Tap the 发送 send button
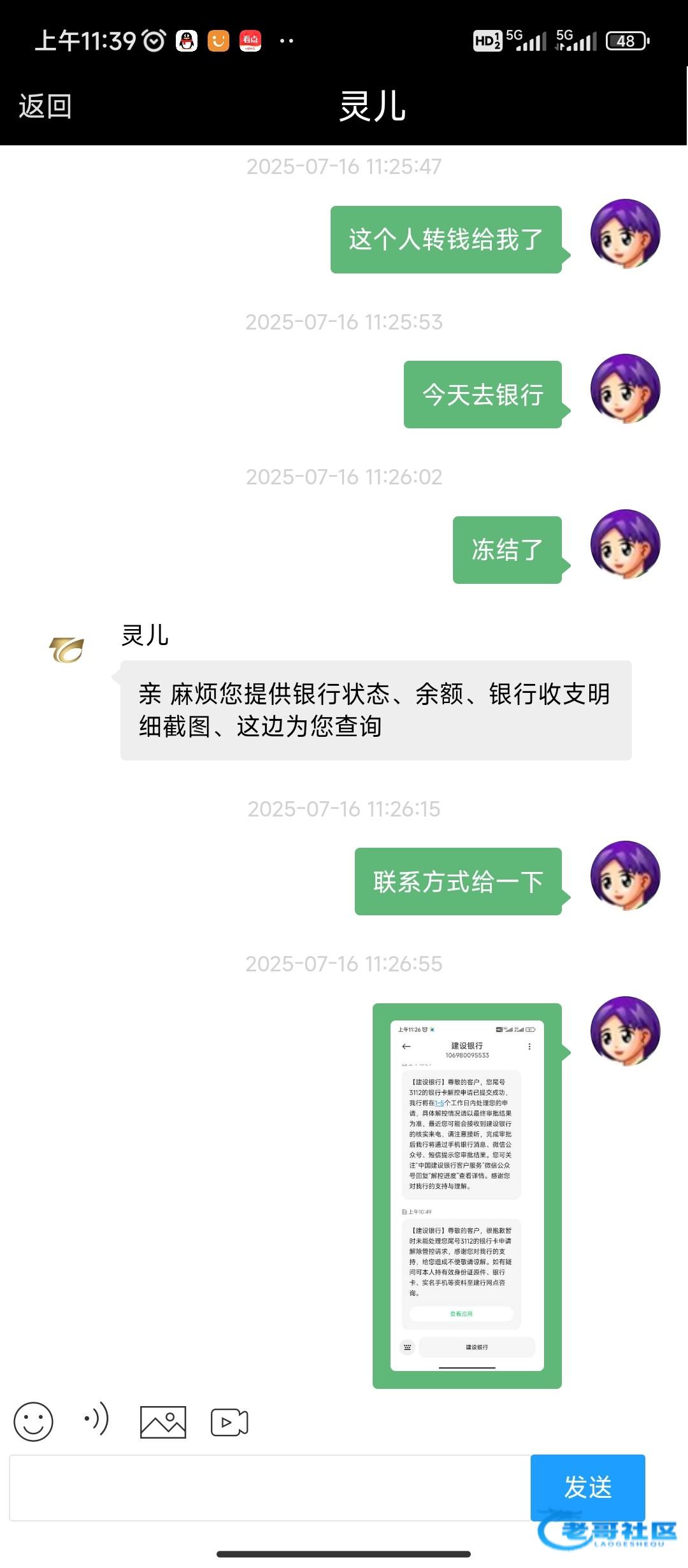Image resolution: width=688 pixels, height=1568 pixels. point(587,1486)
